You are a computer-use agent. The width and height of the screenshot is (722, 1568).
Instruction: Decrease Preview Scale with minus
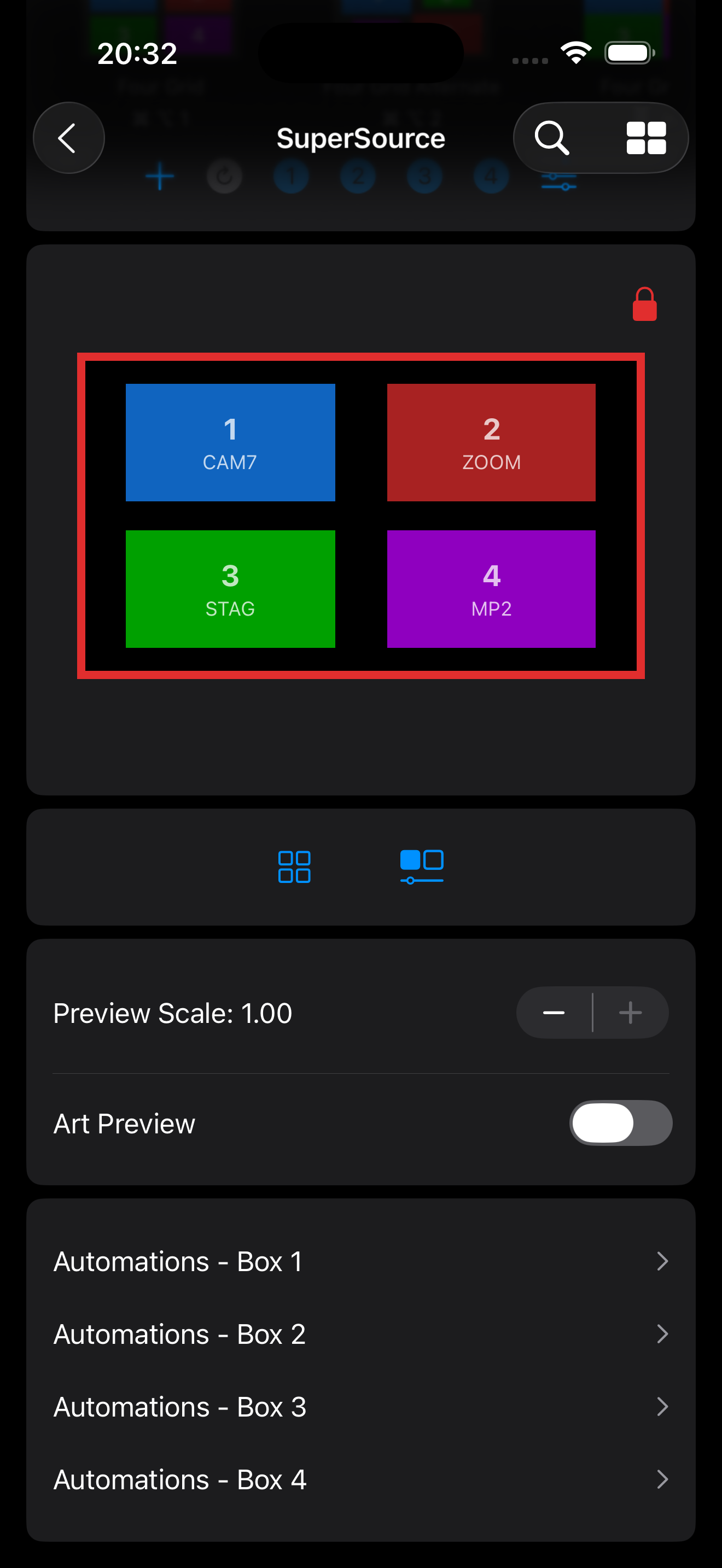pyautogui.click(x=554, y=1013)
